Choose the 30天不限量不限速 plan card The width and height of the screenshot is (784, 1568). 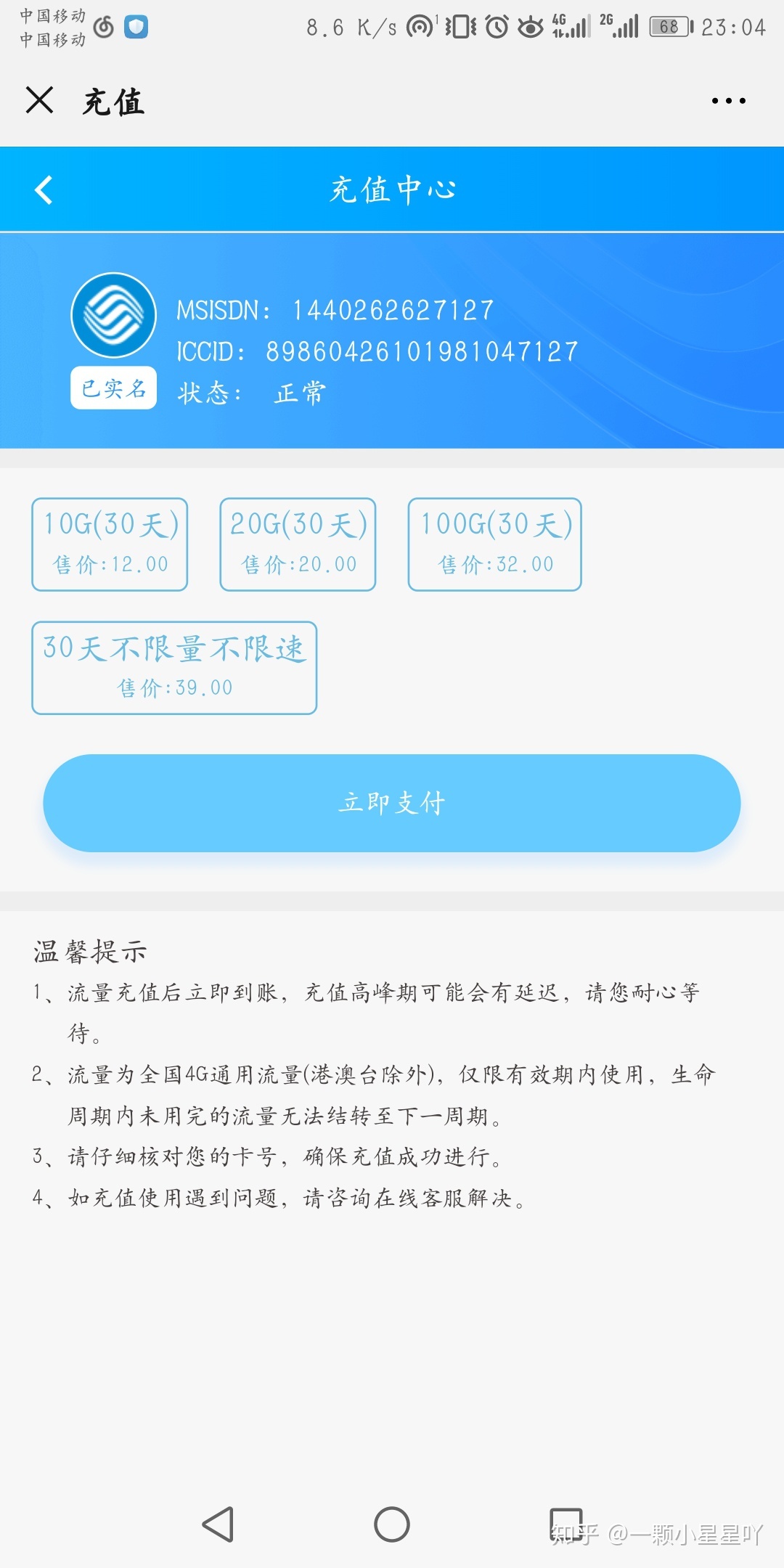174,666
